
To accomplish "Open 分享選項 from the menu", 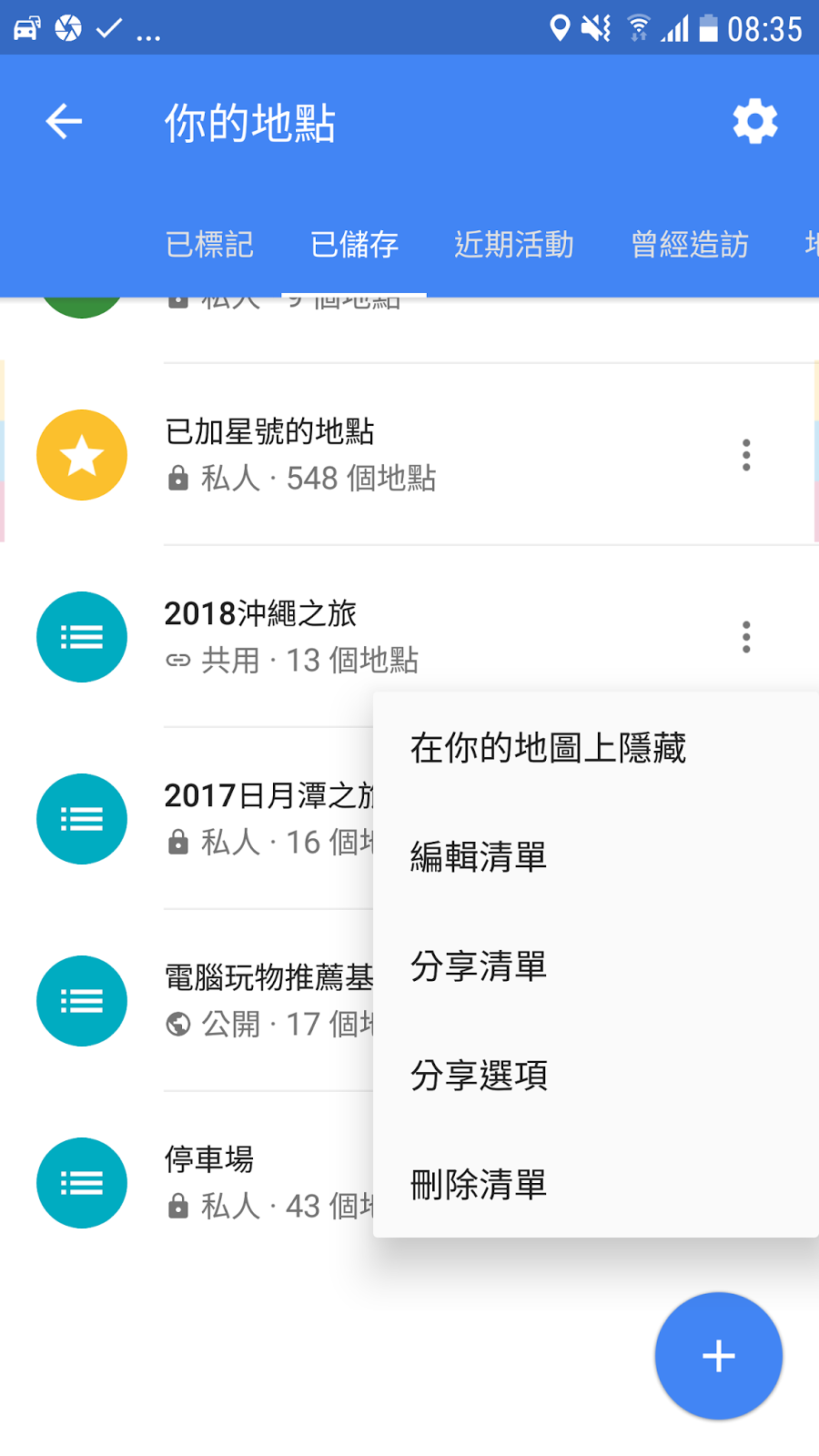I will click(x=479, y=1076).
